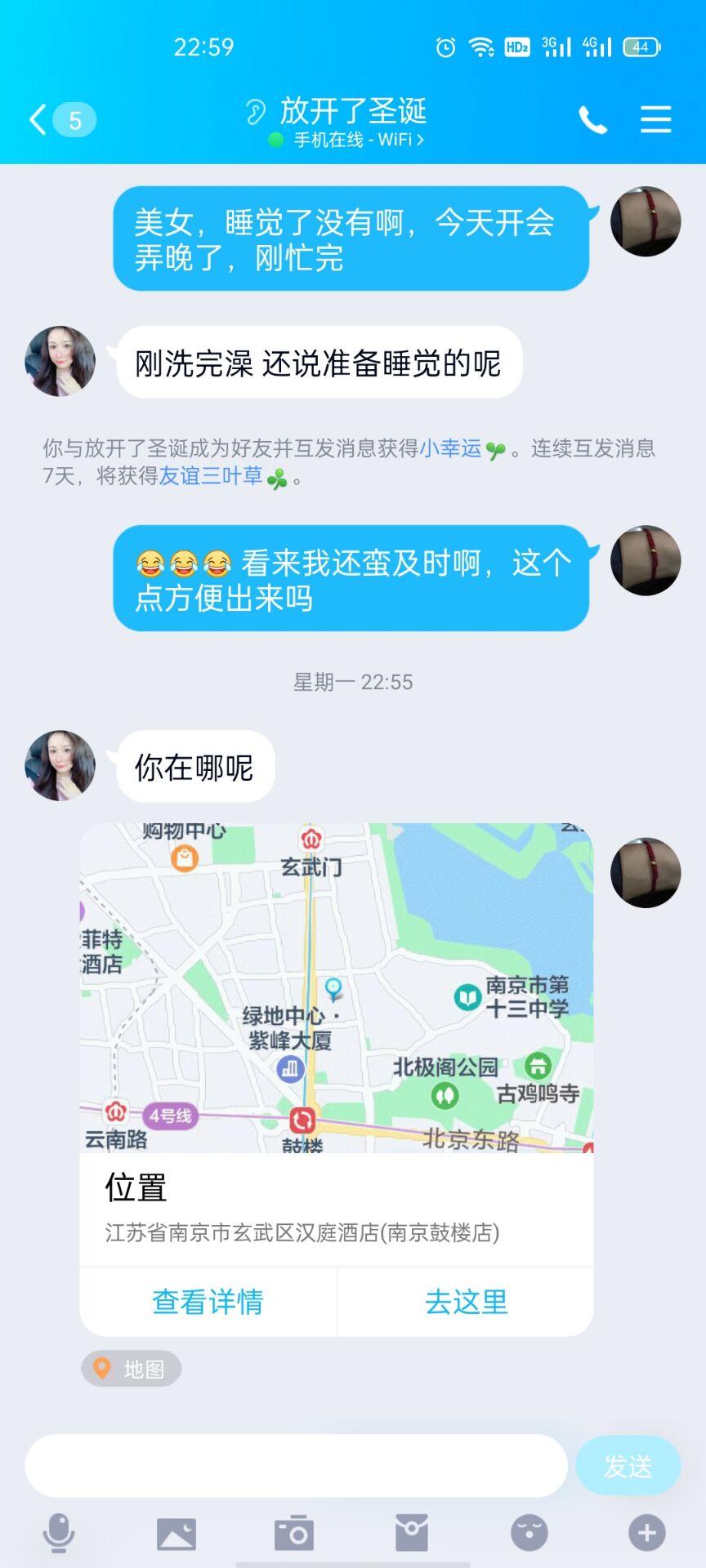Screen dimensions: 706x1568
Task: Open the photo gallery picker
Action: 176,1534
